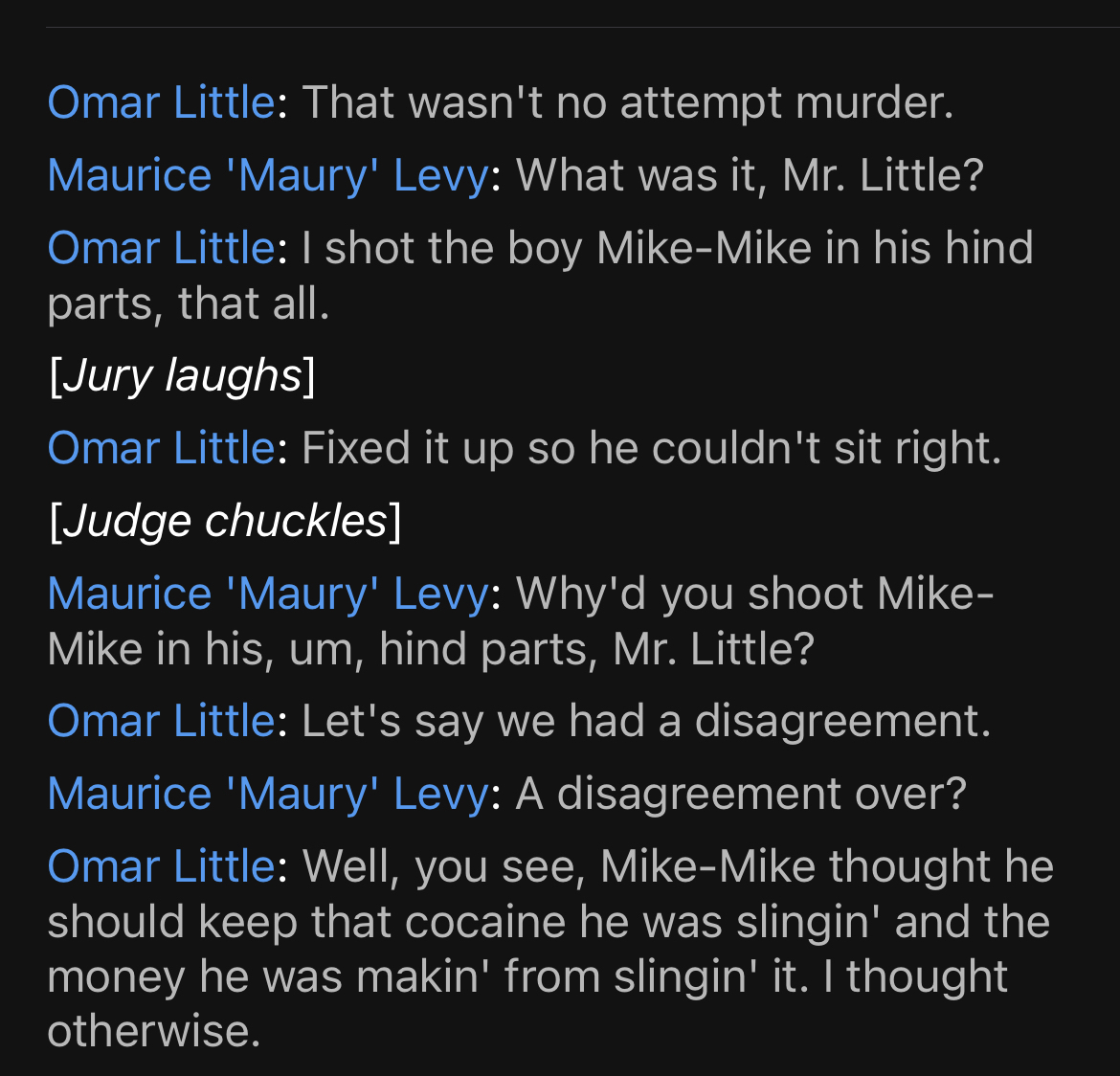Open Omar Little link before "That wasn't no attempt murder"

click(x=161, y=102)
